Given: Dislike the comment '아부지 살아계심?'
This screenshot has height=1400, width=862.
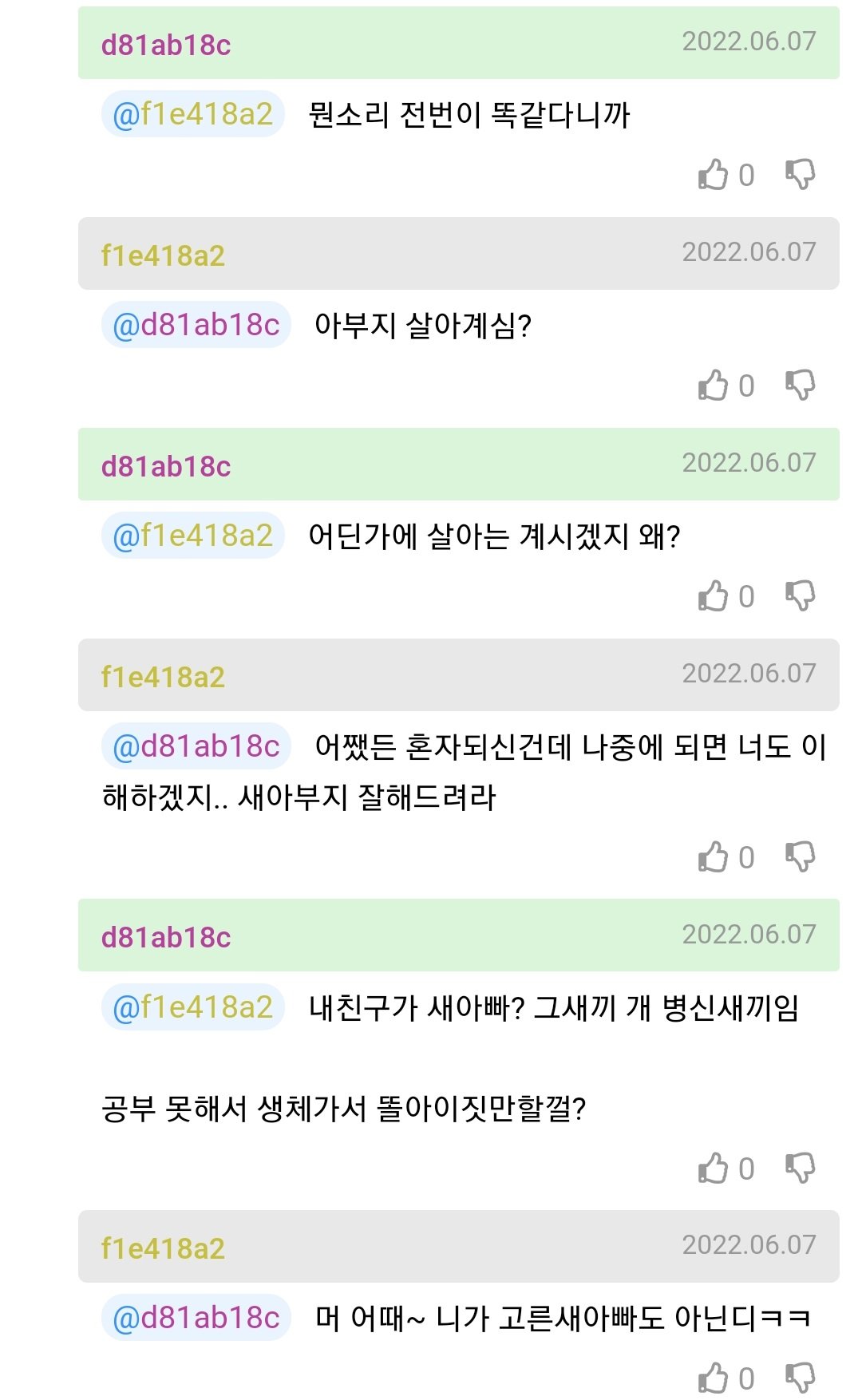Looking at the screenshot, I should [x=800, y=385].
